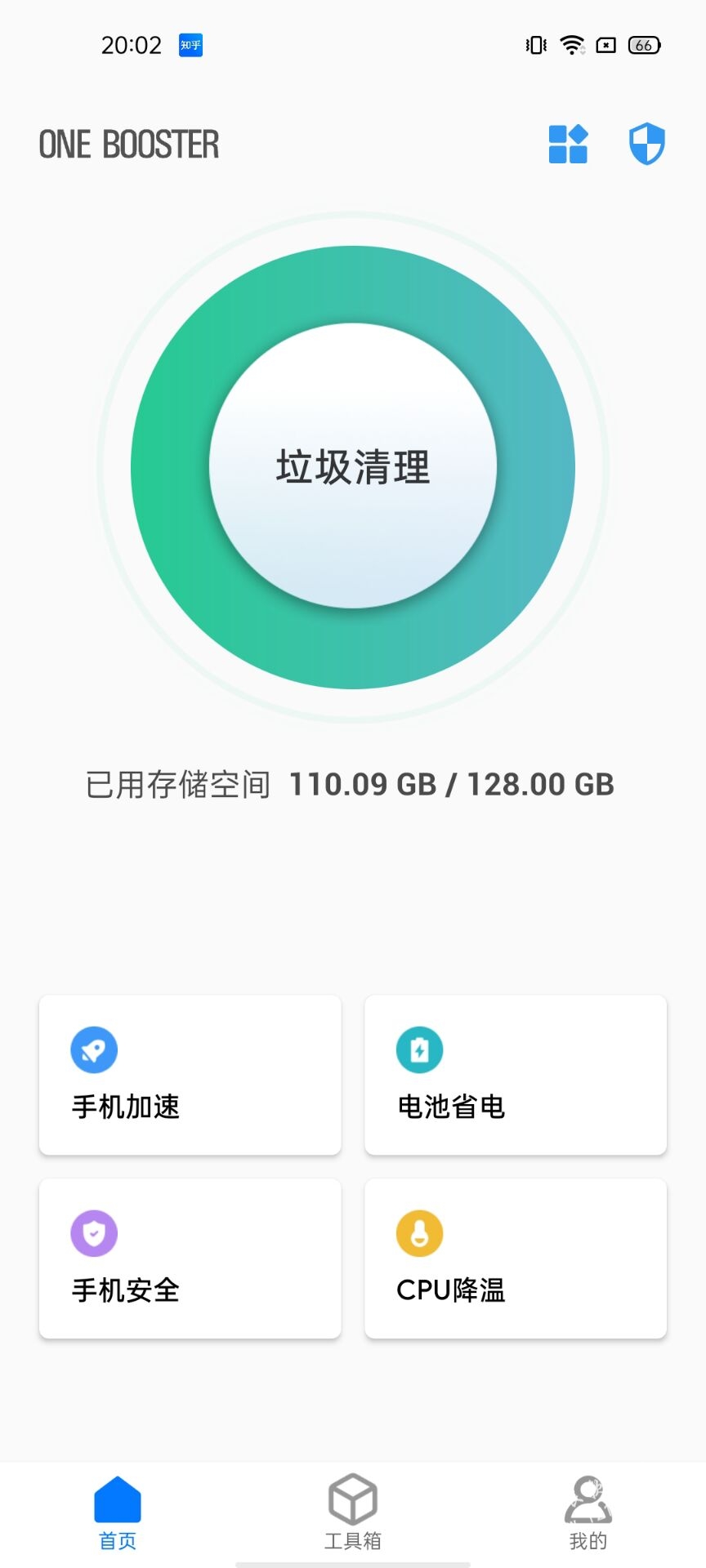Open the 手机安全 phone security card
This screenshot has height=1568, width=706.
(190, 1258)
